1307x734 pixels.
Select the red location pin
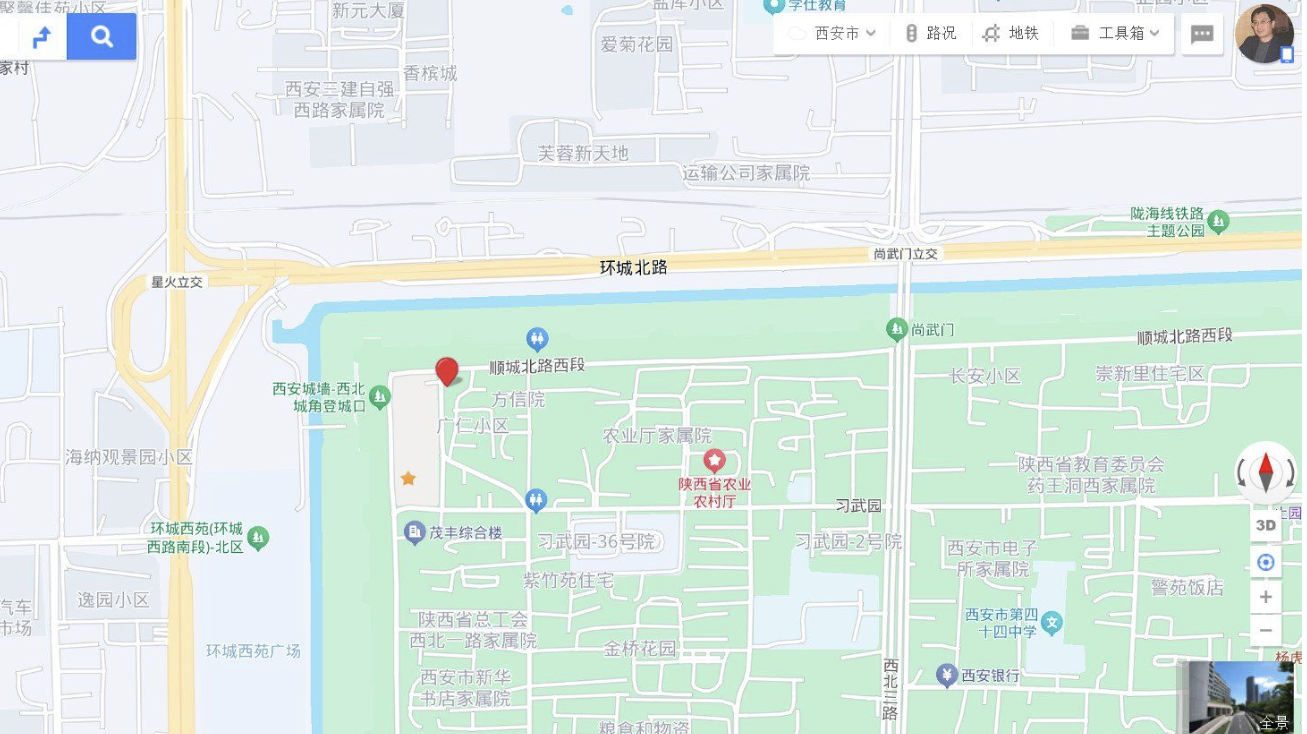coord(447,371)
